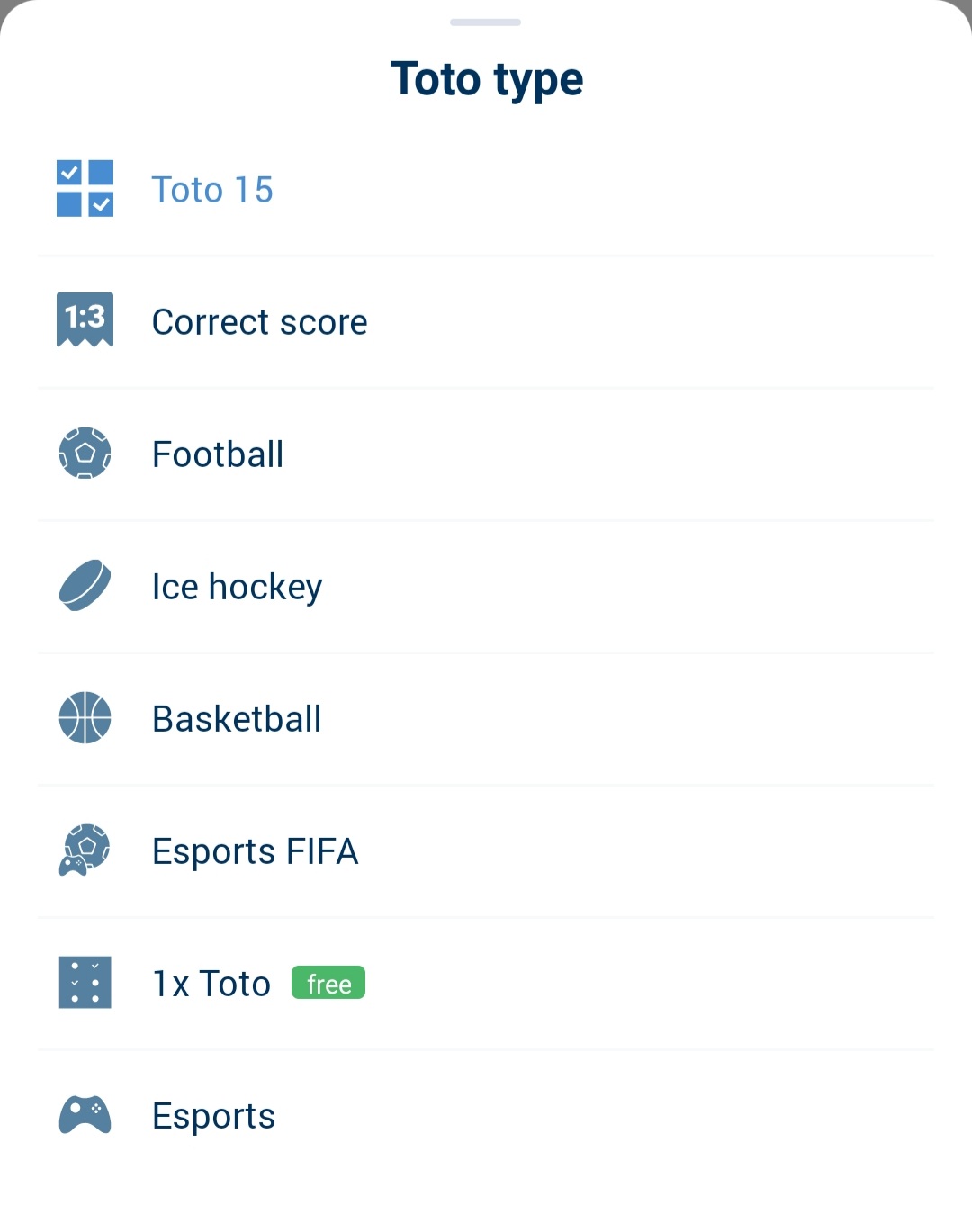Tap the Football soccer ball icon
The width and height of the screenshot is (972, 1232).
tap(85, 454)
